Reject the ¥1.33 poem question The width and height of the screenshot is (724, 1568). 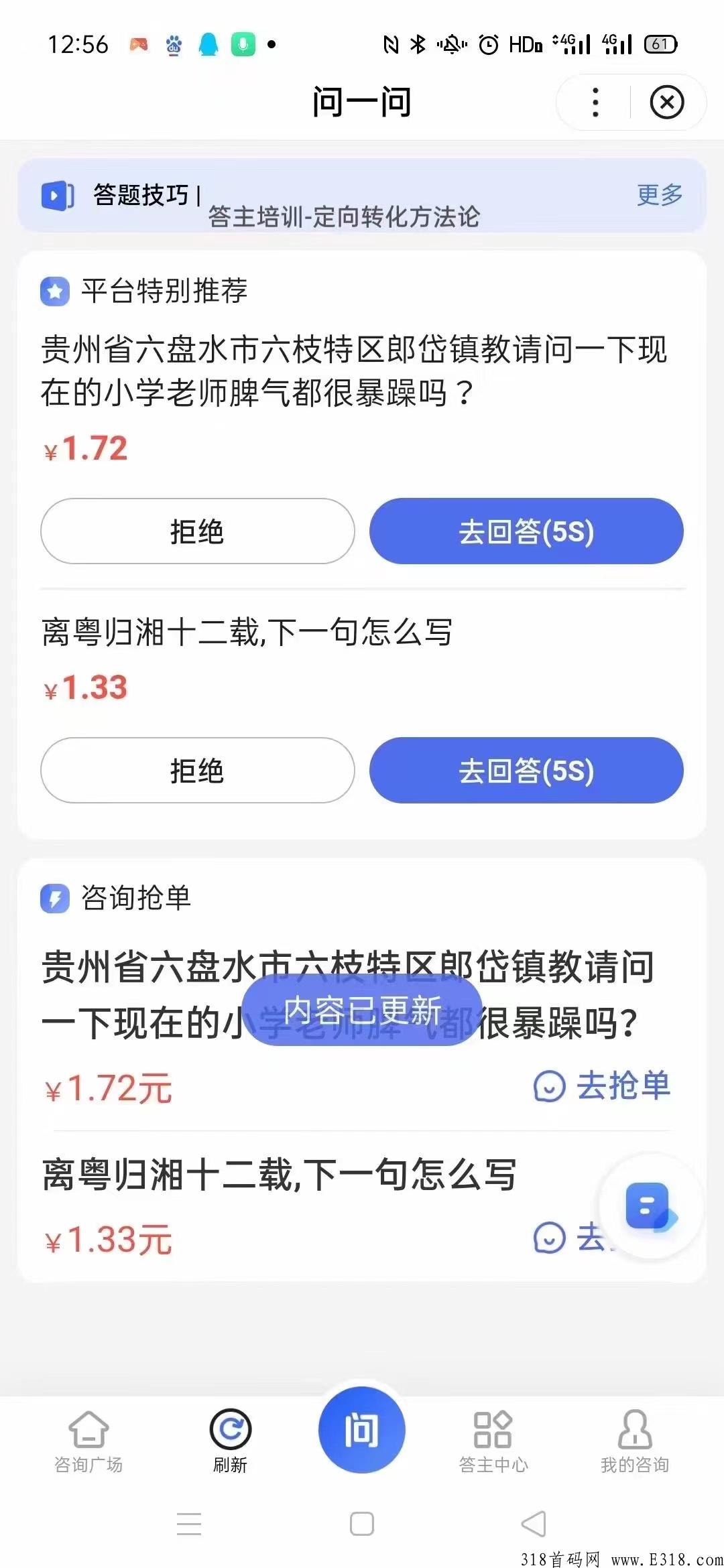(197, 770)
